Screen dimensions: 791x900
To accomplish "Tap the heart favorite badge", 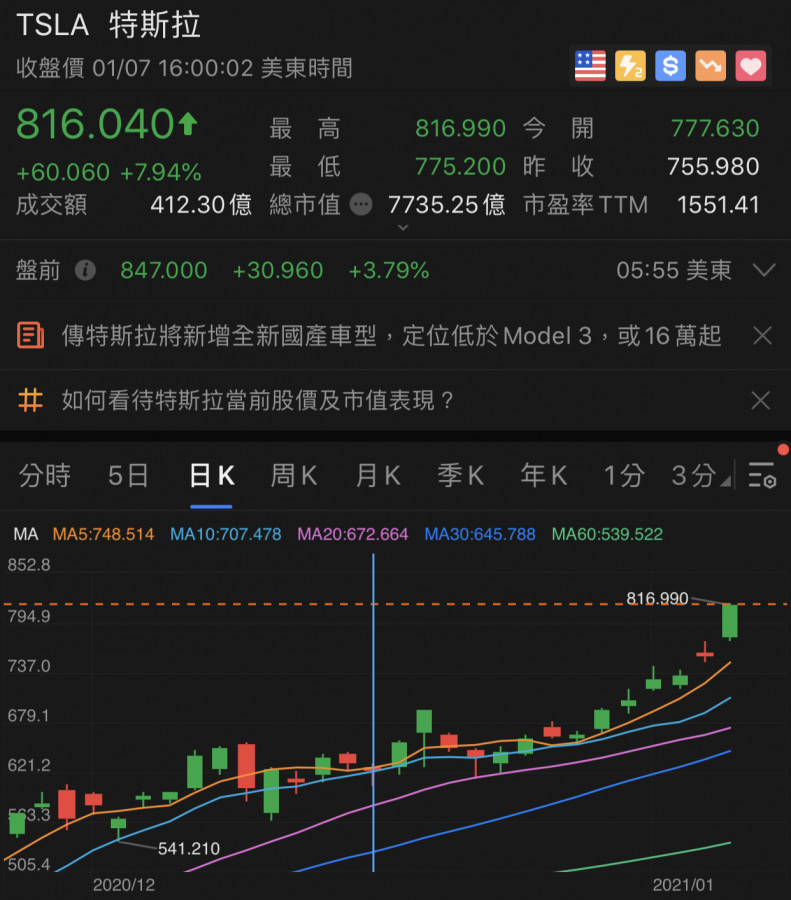I will tap(750, 67).
